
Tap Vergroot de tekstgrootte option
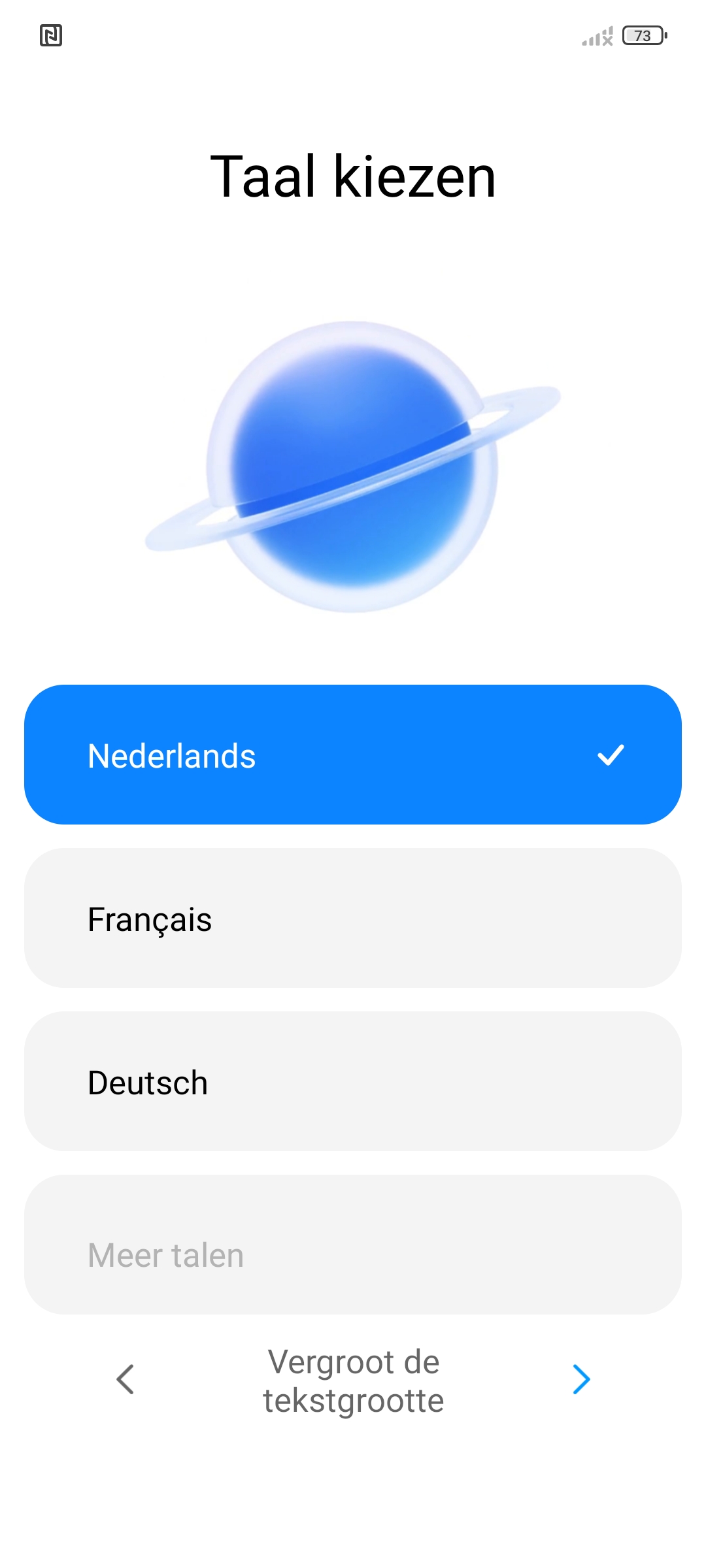tap(353, 1381)
